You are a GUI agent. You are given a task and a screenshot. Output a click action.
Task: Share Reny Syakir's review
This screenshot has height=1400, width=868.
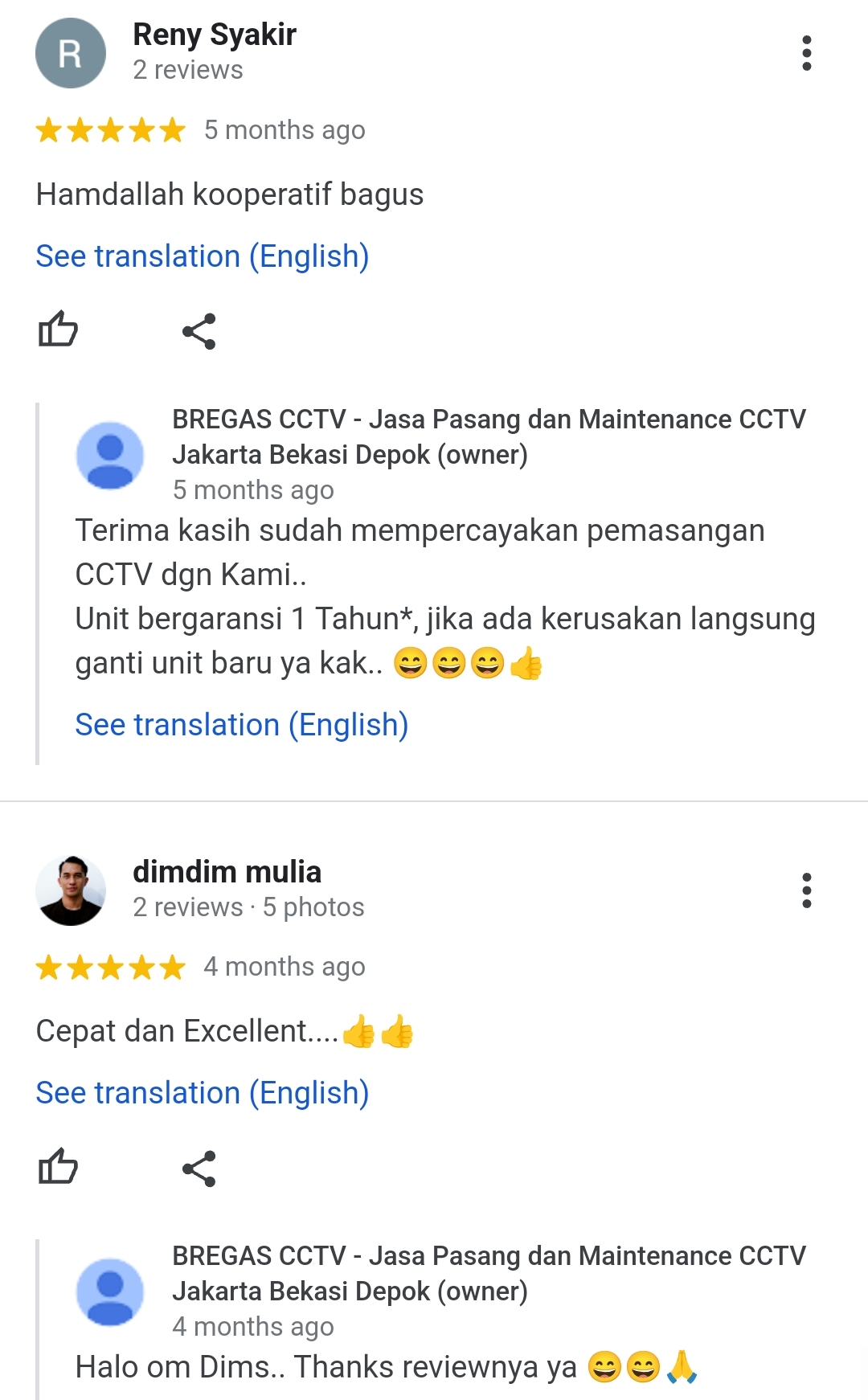pyautogui.click(x=199, y=330)
